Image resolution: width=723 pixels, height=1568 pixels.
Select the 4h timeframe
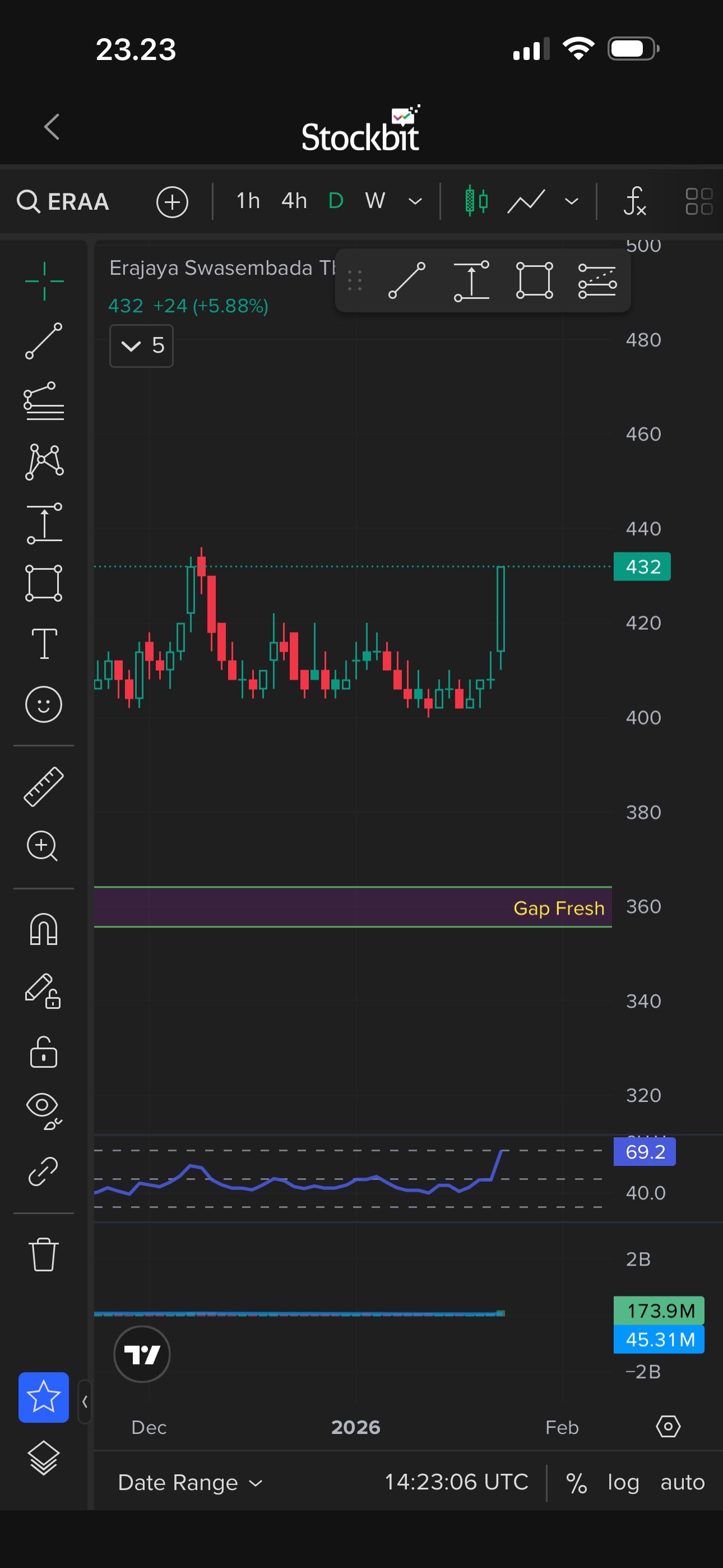pos(294,201)
